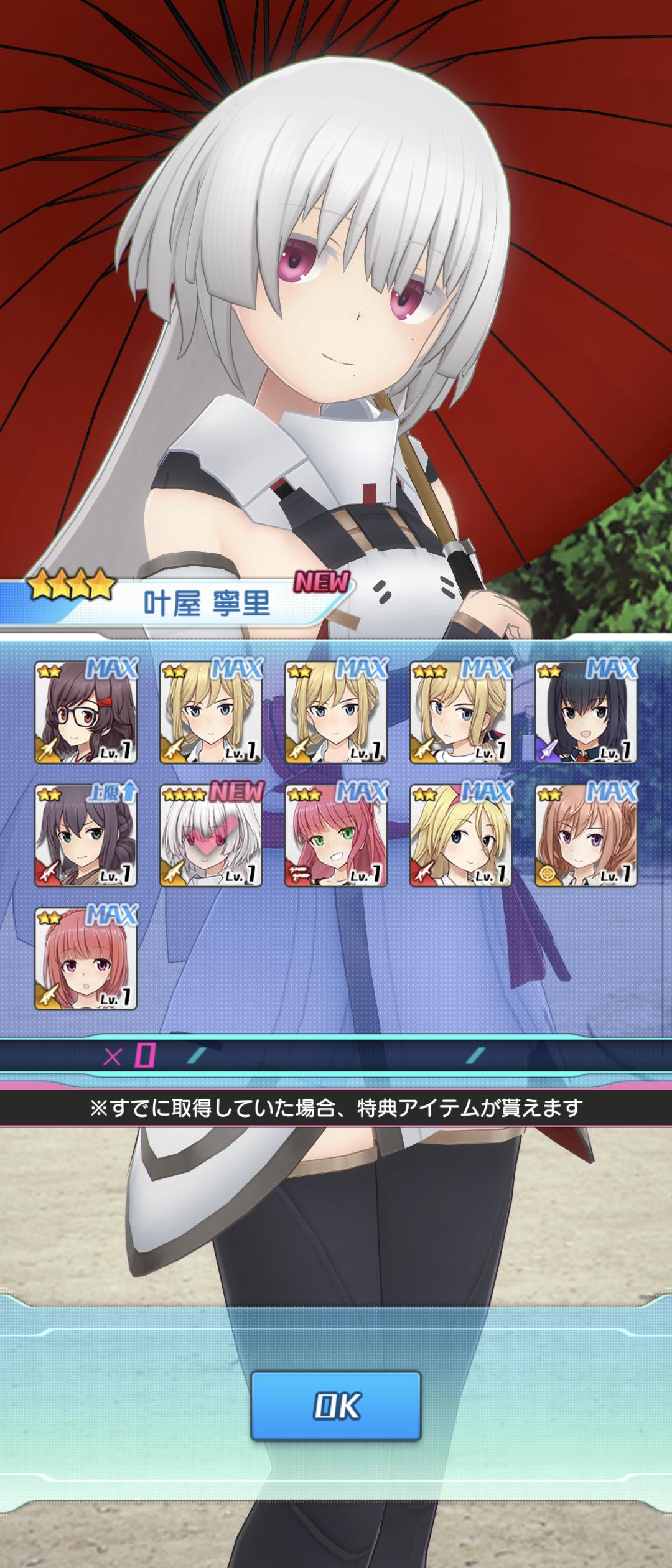The image size is (672, 1568).
Task: Select the glasses-wearing dark-haired character tile
Action: [86, 712]
